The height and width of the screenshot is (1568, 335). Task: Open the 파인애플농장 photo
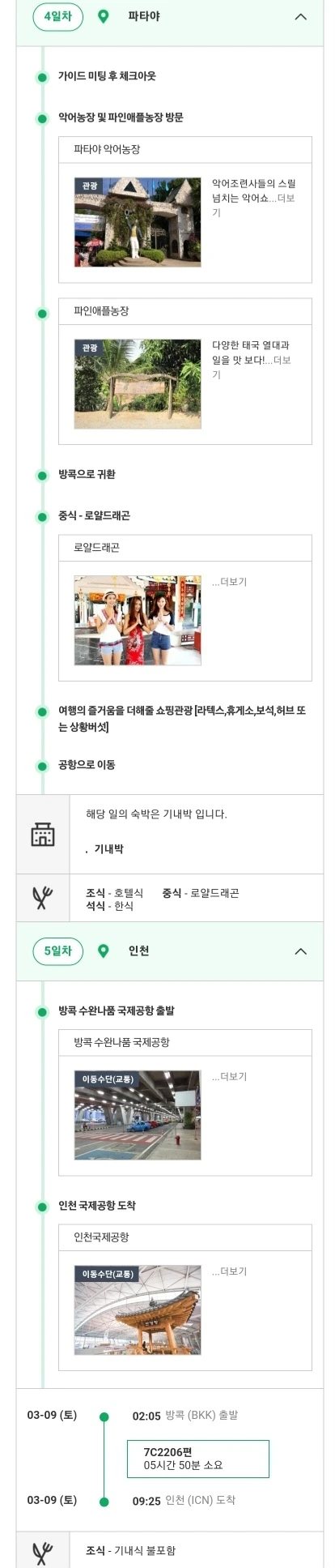[138, 384]
